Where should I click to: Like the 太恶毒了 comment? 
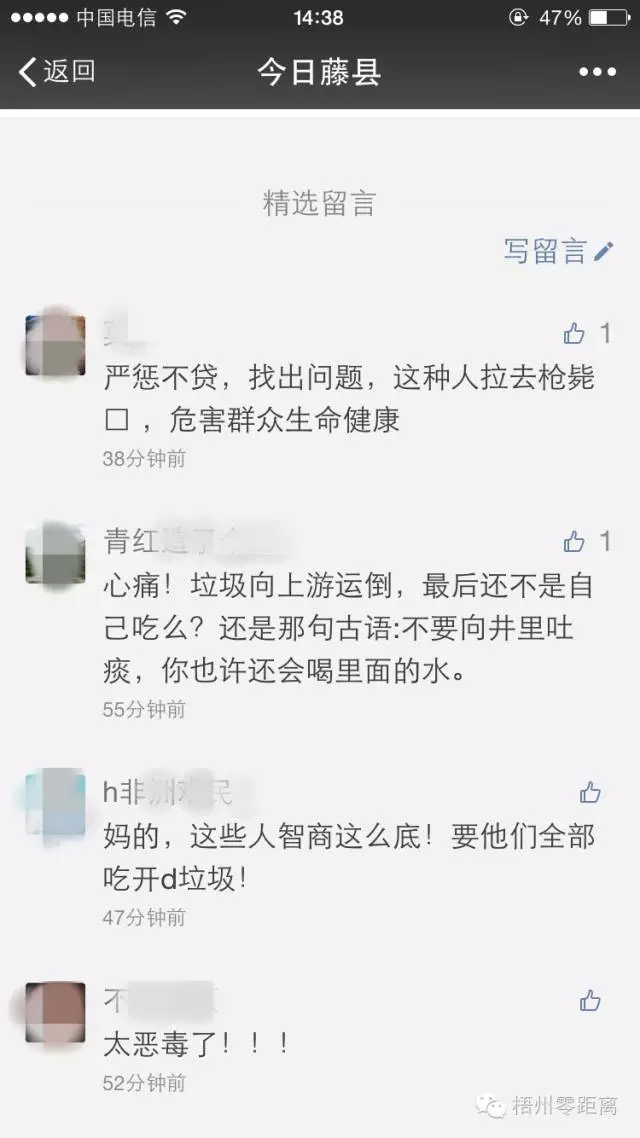(590, 1000)
